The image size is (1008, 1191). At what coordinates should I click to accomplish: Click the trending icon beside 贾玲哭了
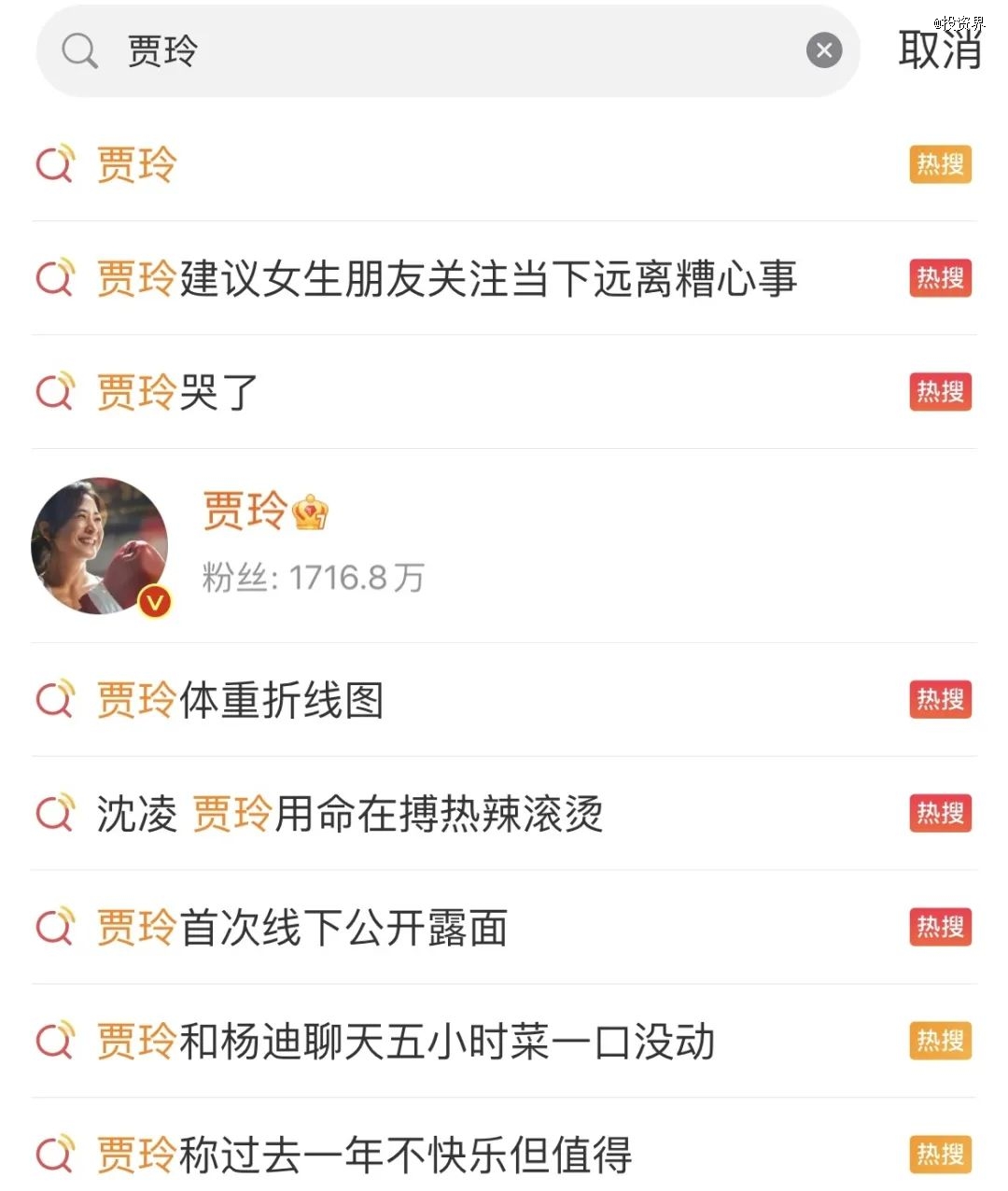click(56, 391)
